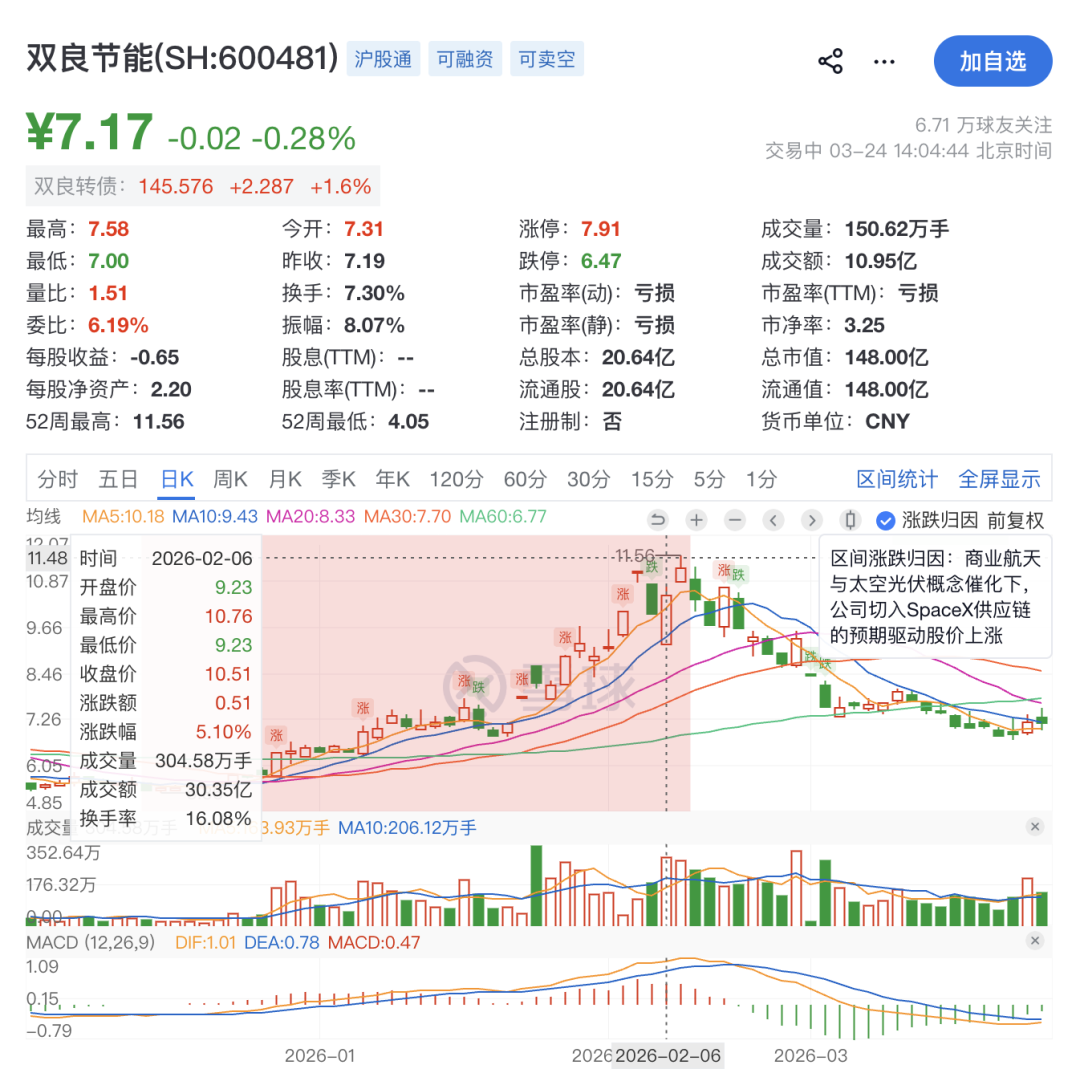Switch to the 五日 chart tab

[118, 479]
